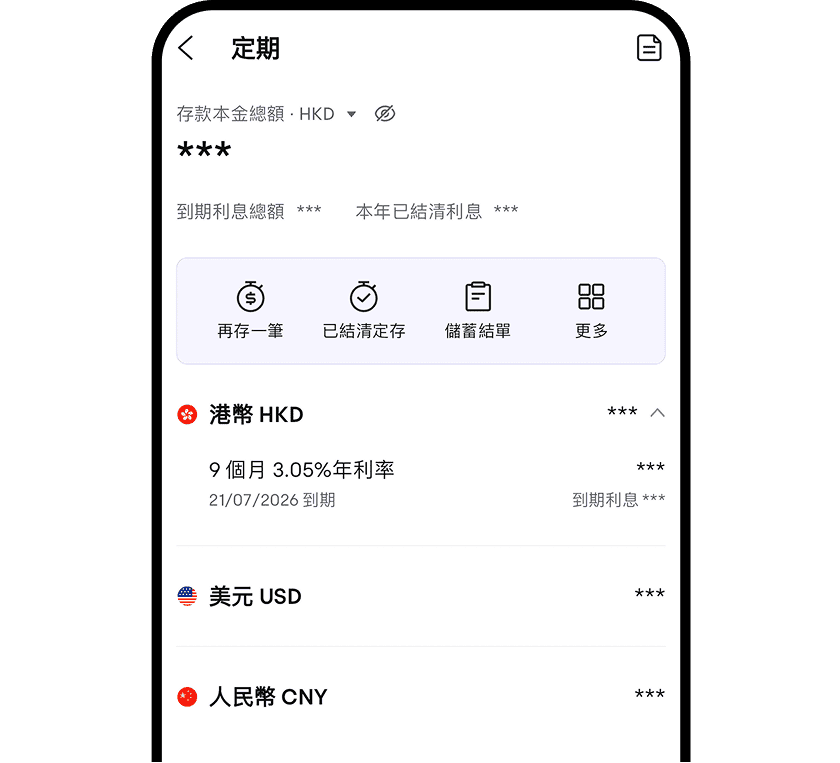Expand the 人民幣 CNY deposits

pos(420,696)
